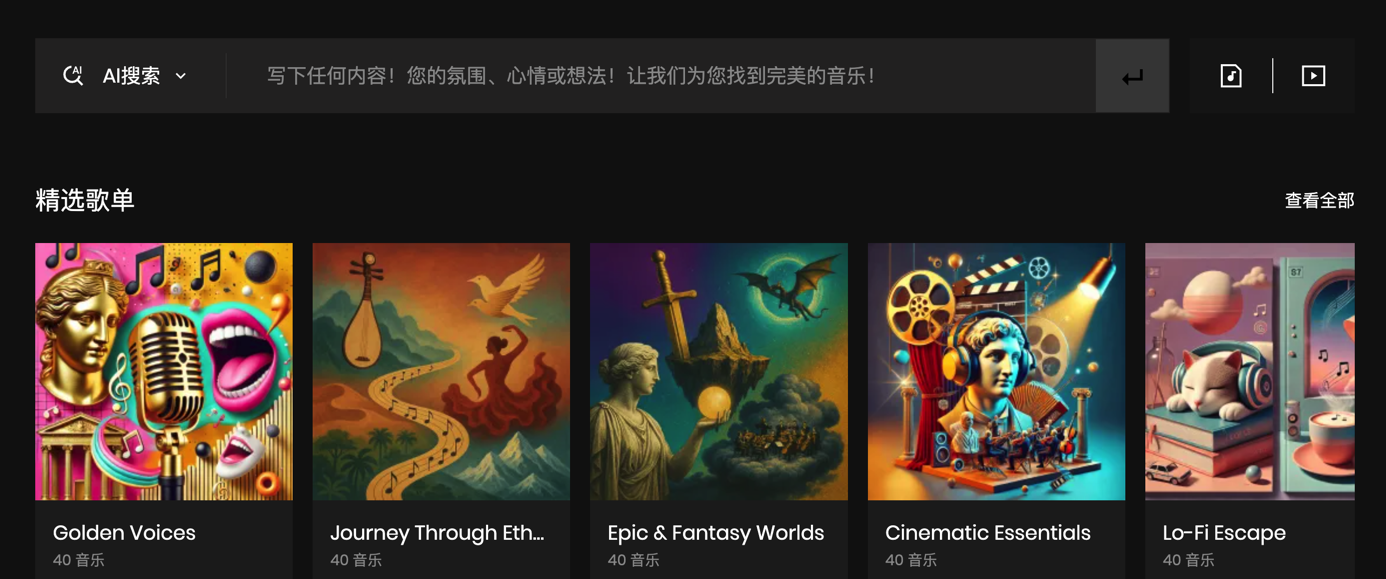1386x579 pixels.
Task: Tap the video play icon
Action: click(x=1313, y=76)
